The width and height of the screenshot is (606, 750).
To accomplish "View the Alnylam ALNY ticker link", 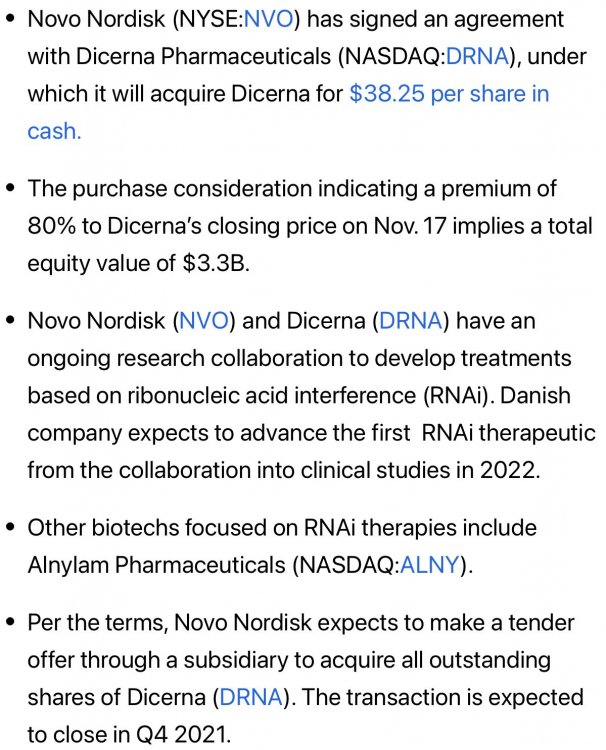I will 428,565.
